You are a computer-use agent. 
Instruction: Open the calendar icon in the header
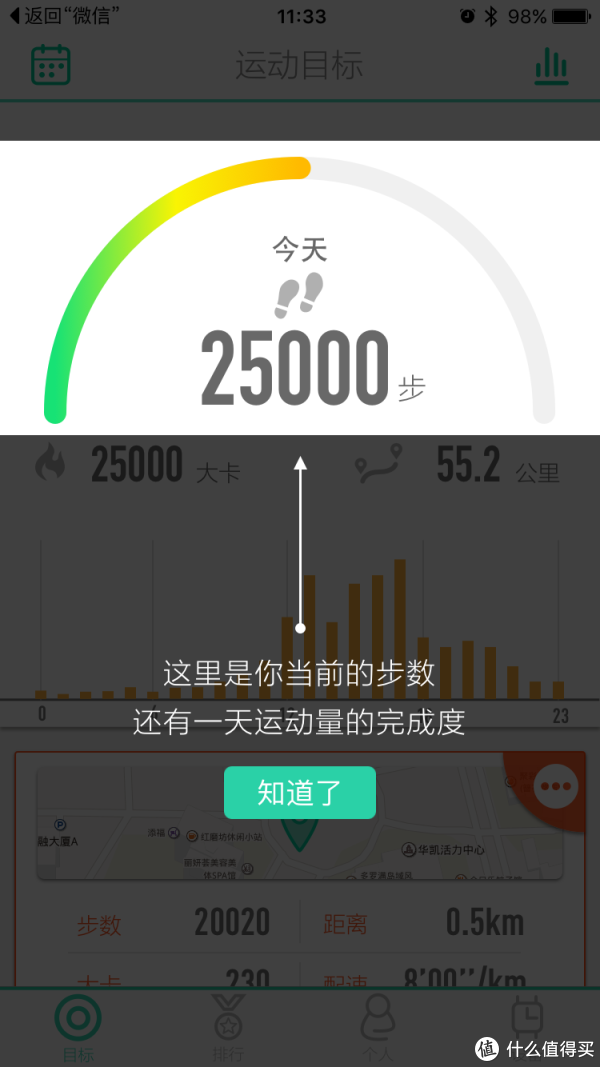click(x=51, y=65)
